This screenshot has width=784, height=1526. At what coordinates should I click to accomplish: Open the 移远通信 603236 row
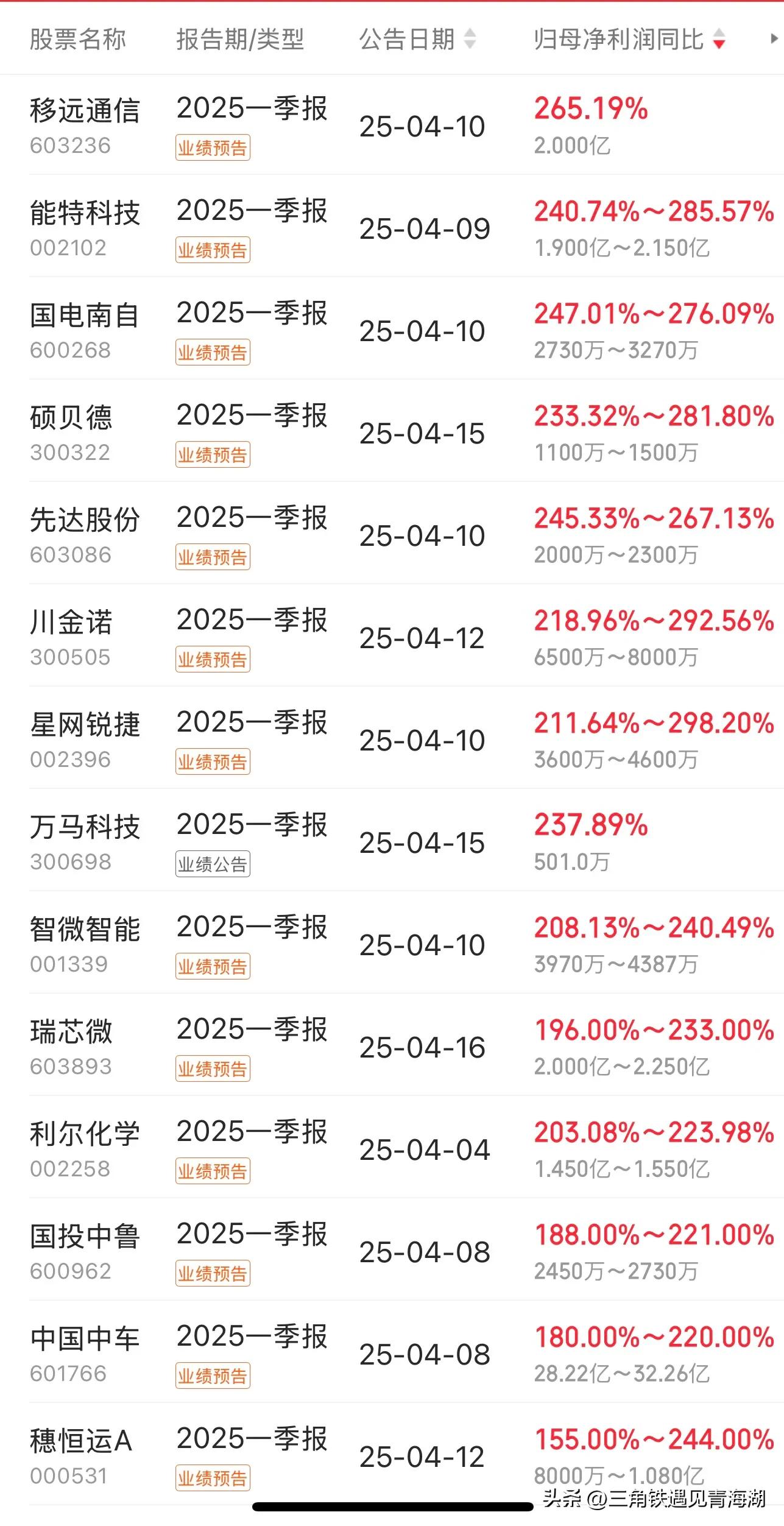392,125
